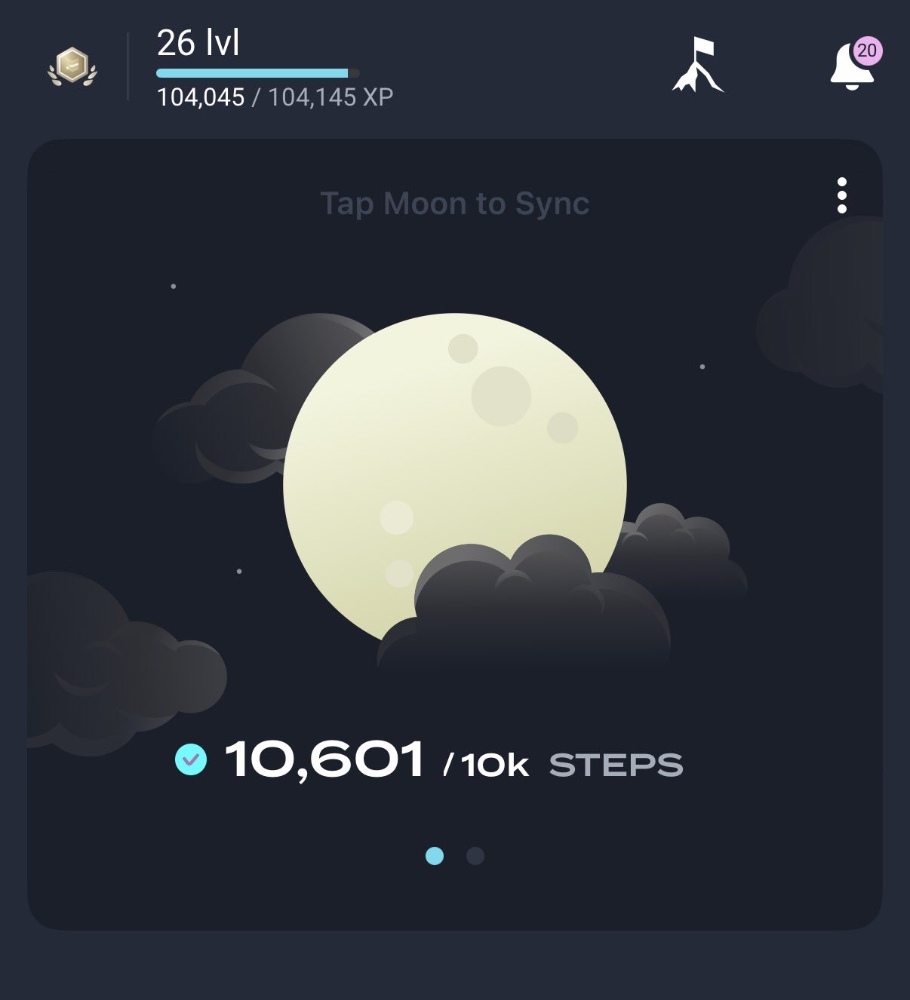The image size is (910, 1000).
Task: Go to the second page dot
Action: pyautogui.click(x=475, y=856)
